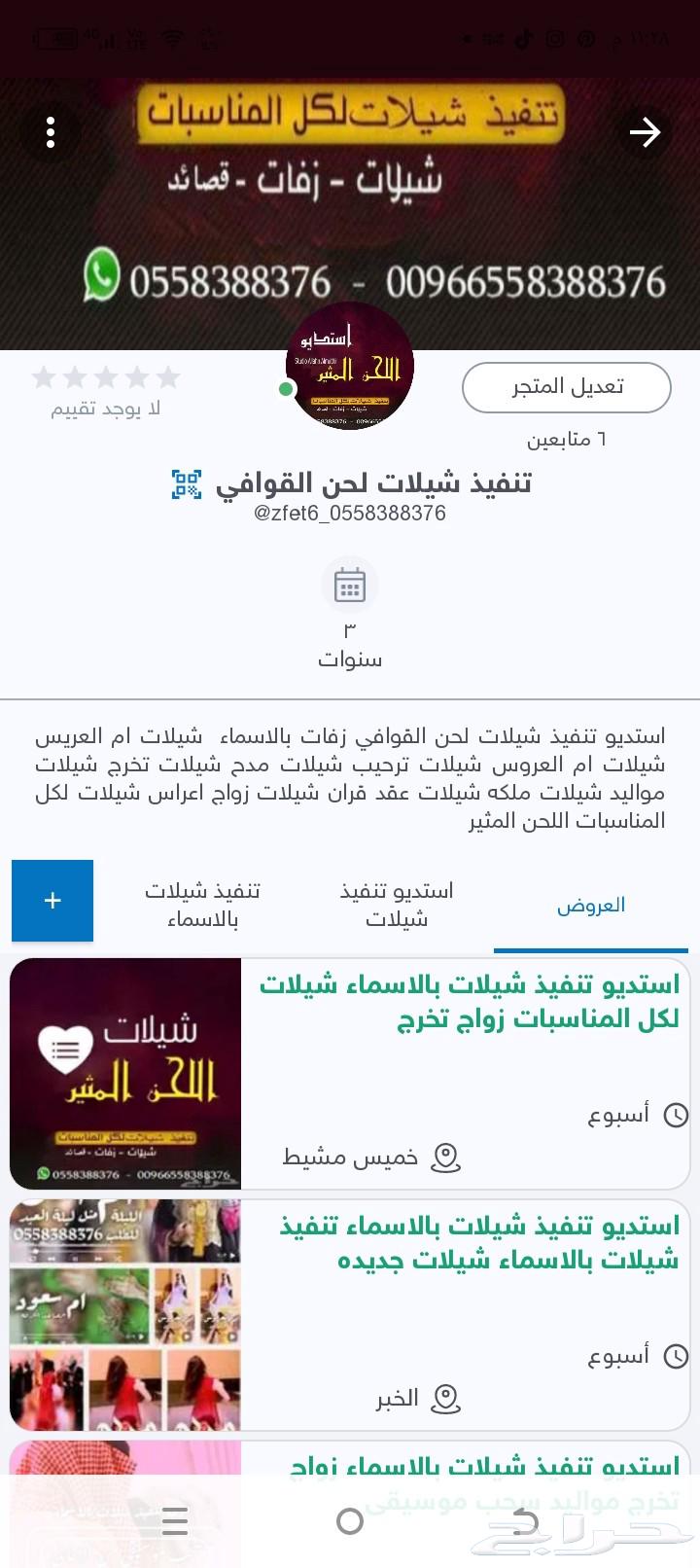Screen dimensions: 700x1568
Task: Tap the calendar icon above «٣ سنوات»
Action: coord(349,585)
